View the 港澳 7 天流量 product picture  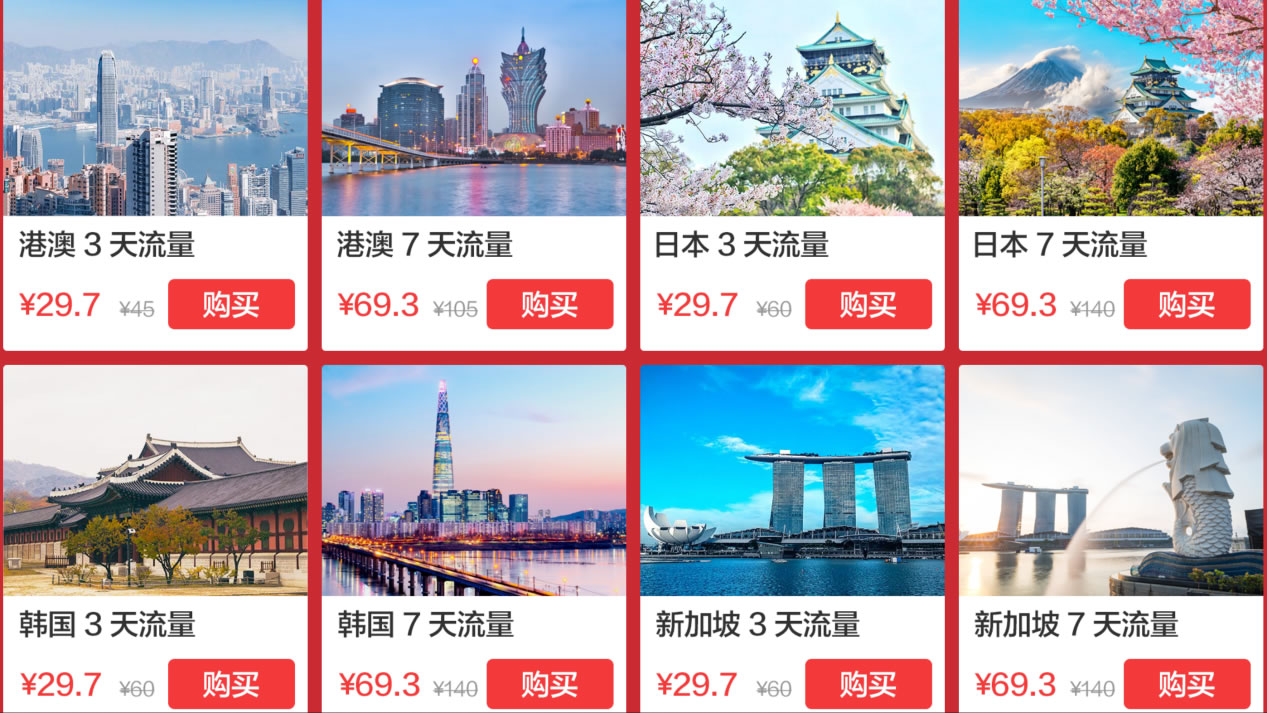tap(474, 108)
